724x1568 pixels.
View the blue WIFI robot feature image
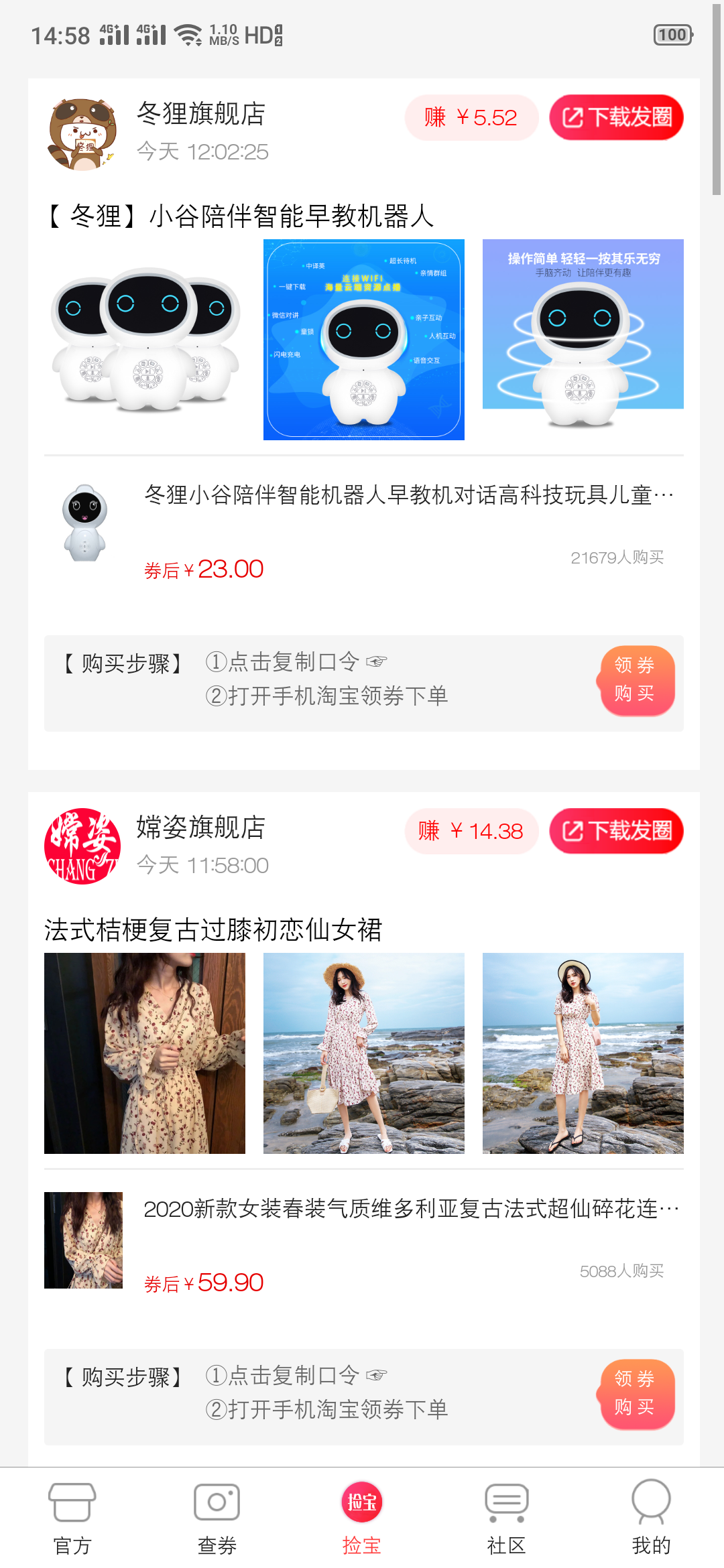pyautogui.click(x=364, y=339)
